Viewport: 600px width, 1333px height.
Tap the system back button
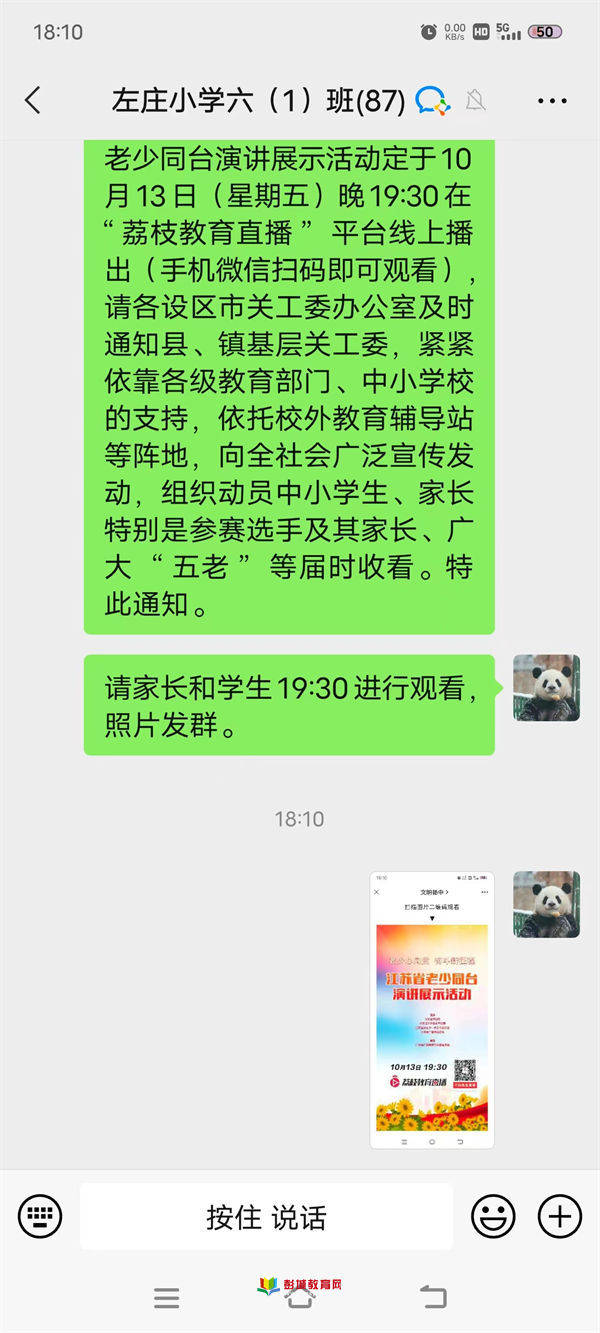pyautogui.click(x=433, y=1298)
